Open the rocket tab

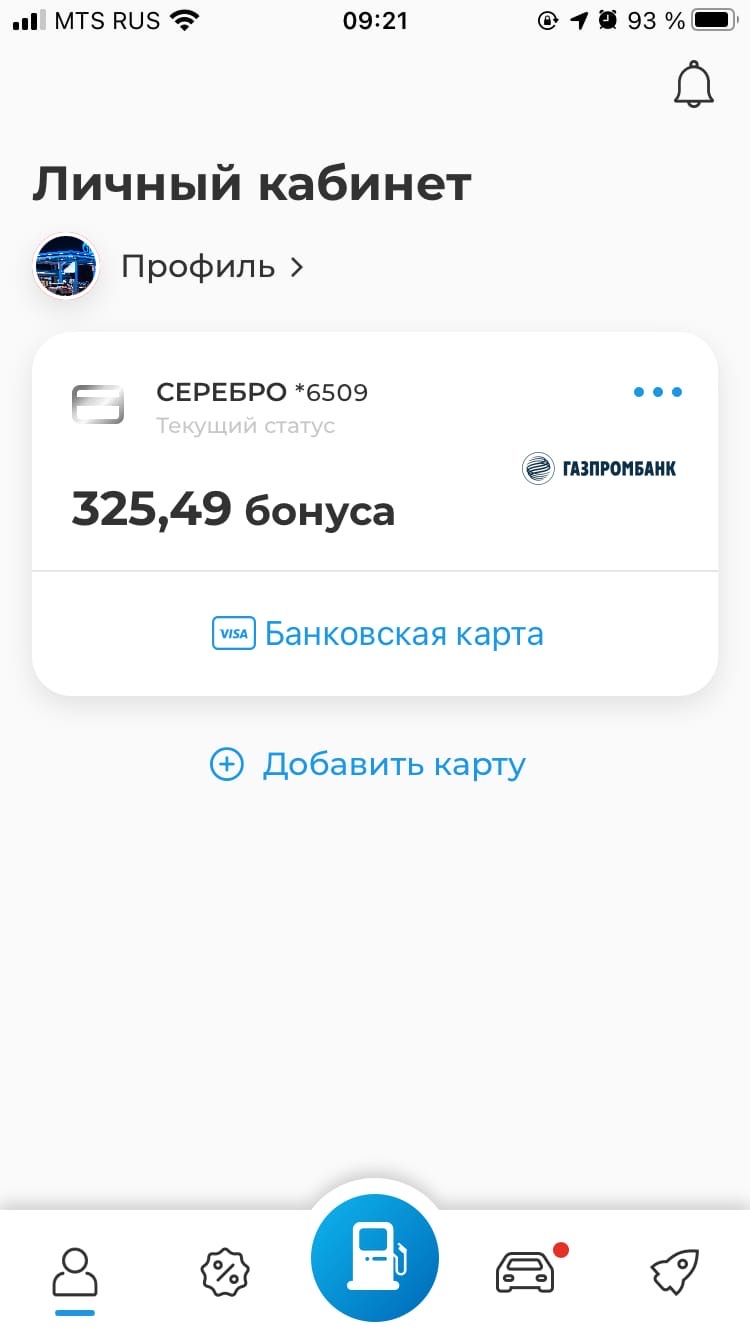click(675, 1272)
